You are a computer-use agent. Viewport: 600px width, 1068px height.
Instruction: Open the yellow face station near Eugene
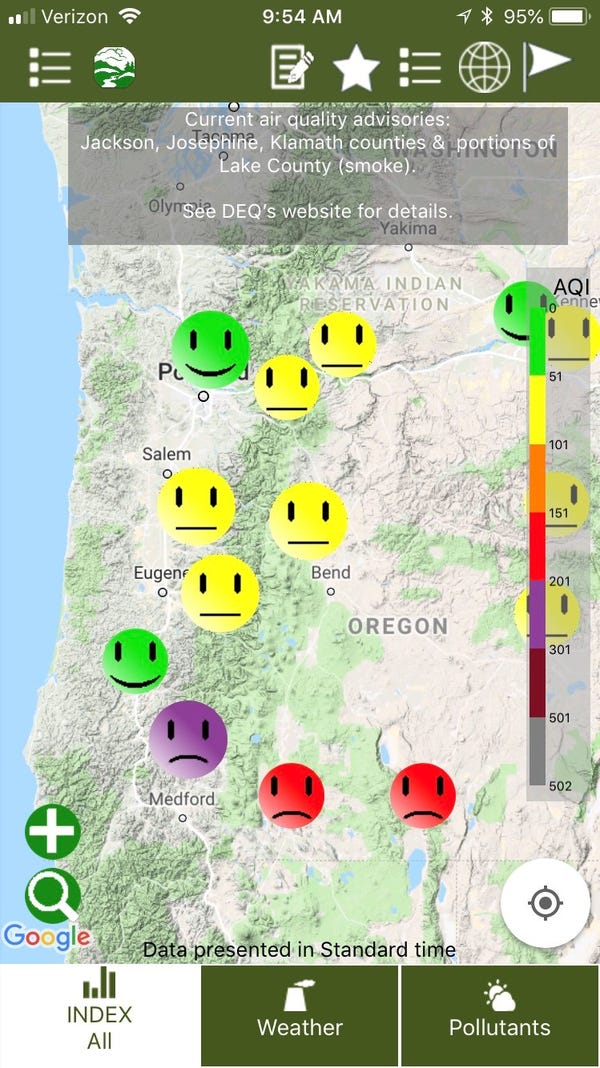220,593
